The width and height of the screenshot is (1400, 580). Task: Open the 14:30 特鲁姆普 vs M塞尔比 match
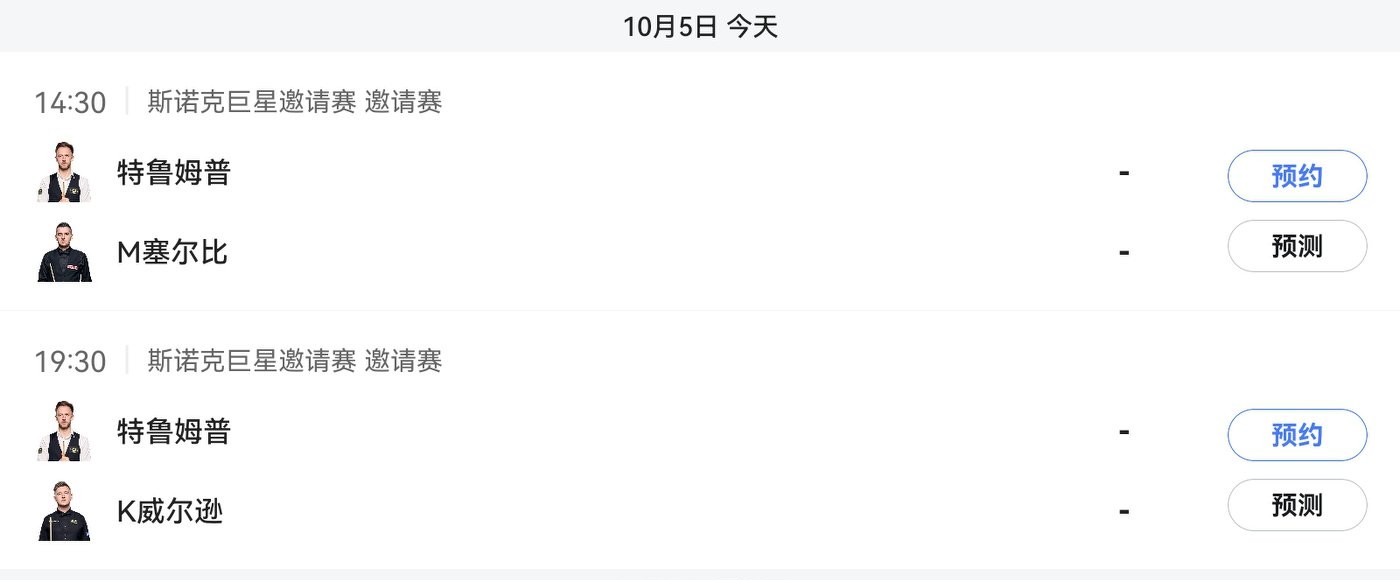point(600,212)
